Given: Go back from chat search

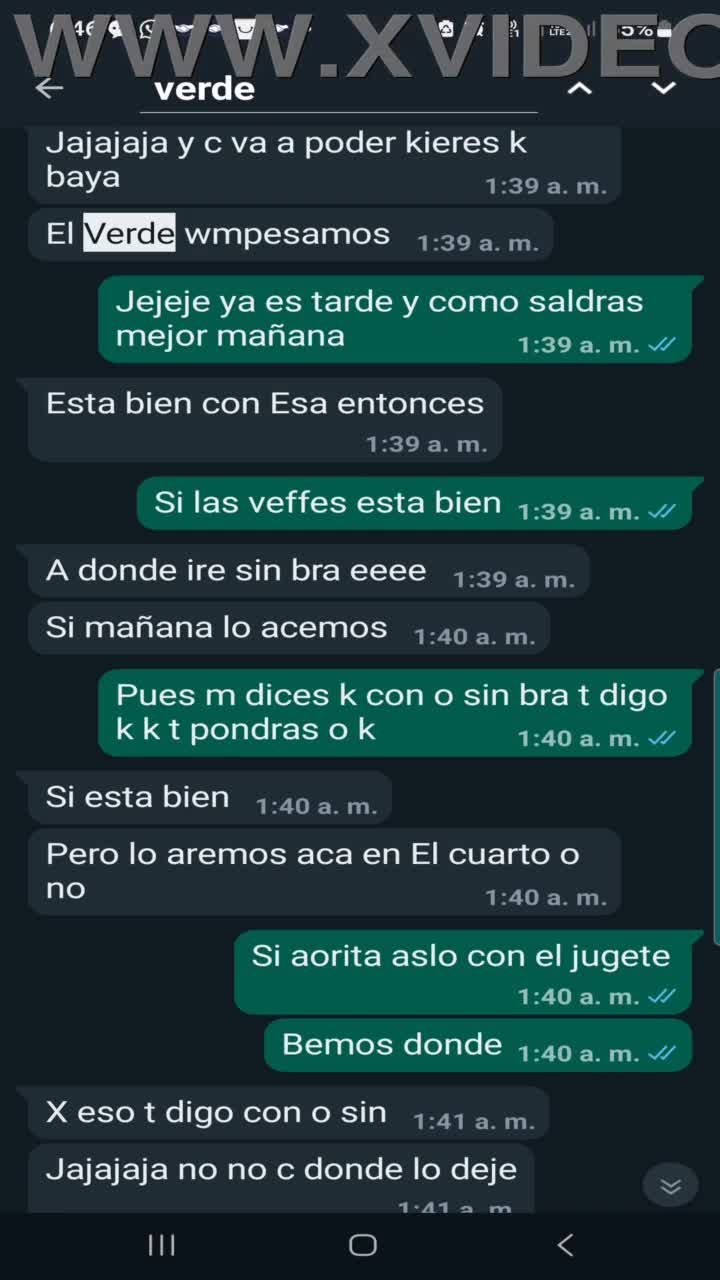Looking at the screenshot, I should point(49,88).
